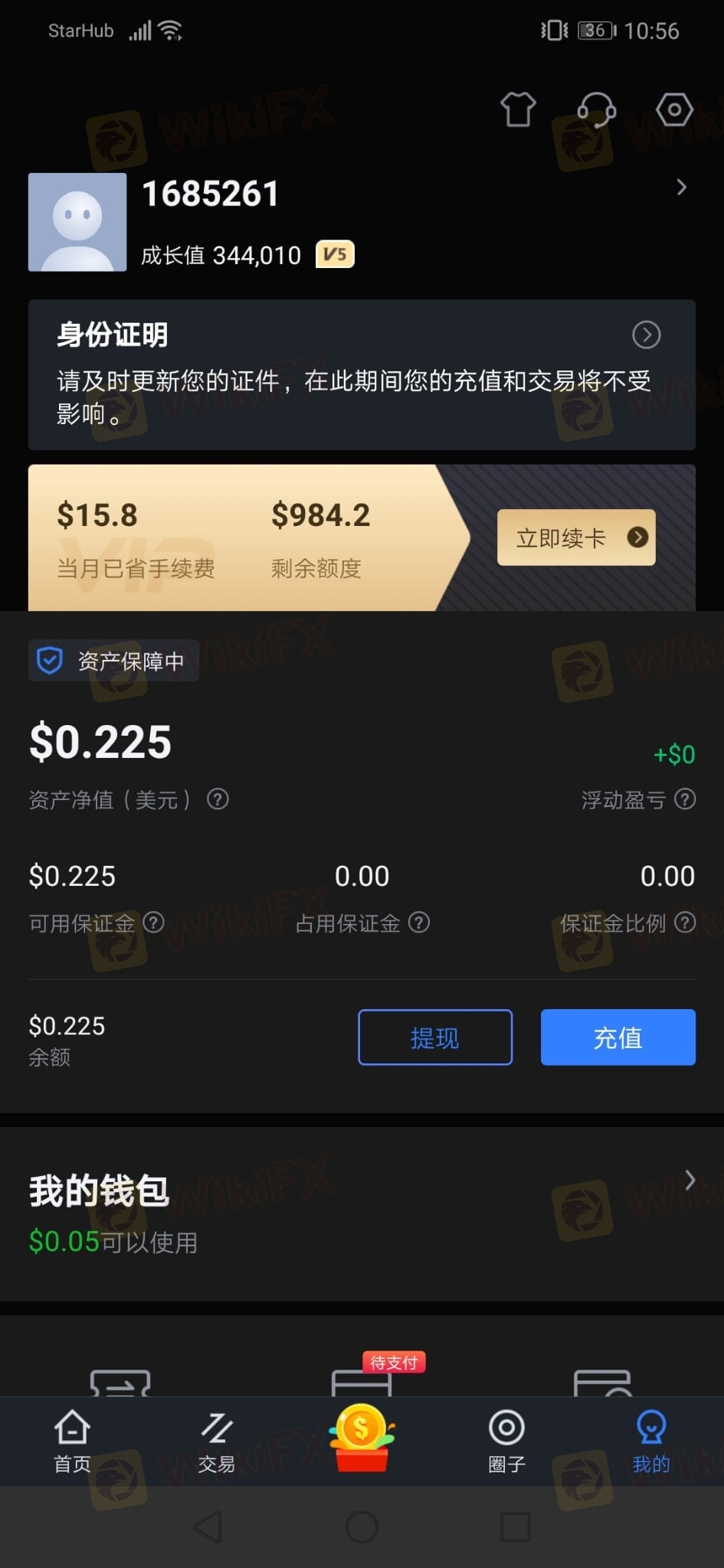Image resolution: width=724 pixels, height=1568 pixels.
Task: Open the theme shirt icon
Action: pyautogui.click(x=518, y=110)
